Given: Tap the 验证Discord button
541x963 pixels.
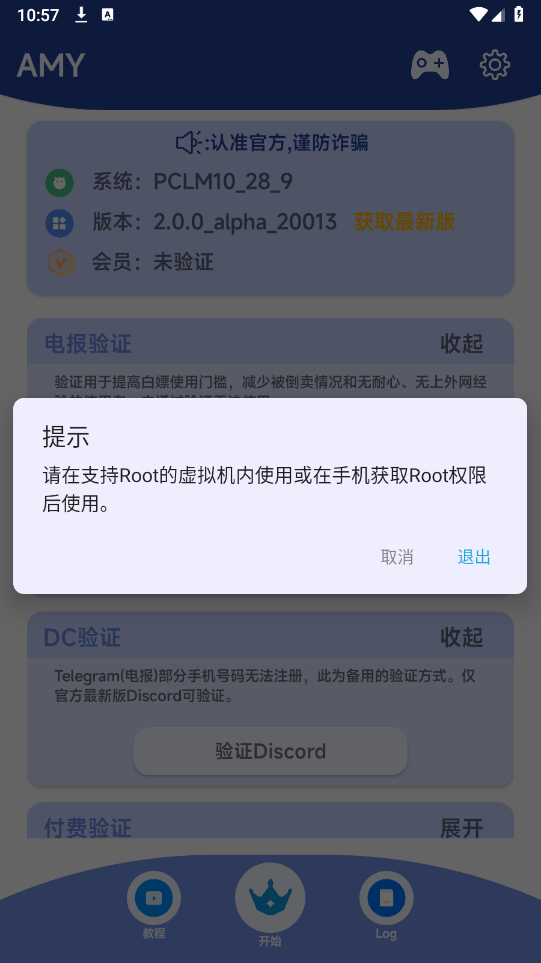Looking at the screenshot, I should point(270,751).
